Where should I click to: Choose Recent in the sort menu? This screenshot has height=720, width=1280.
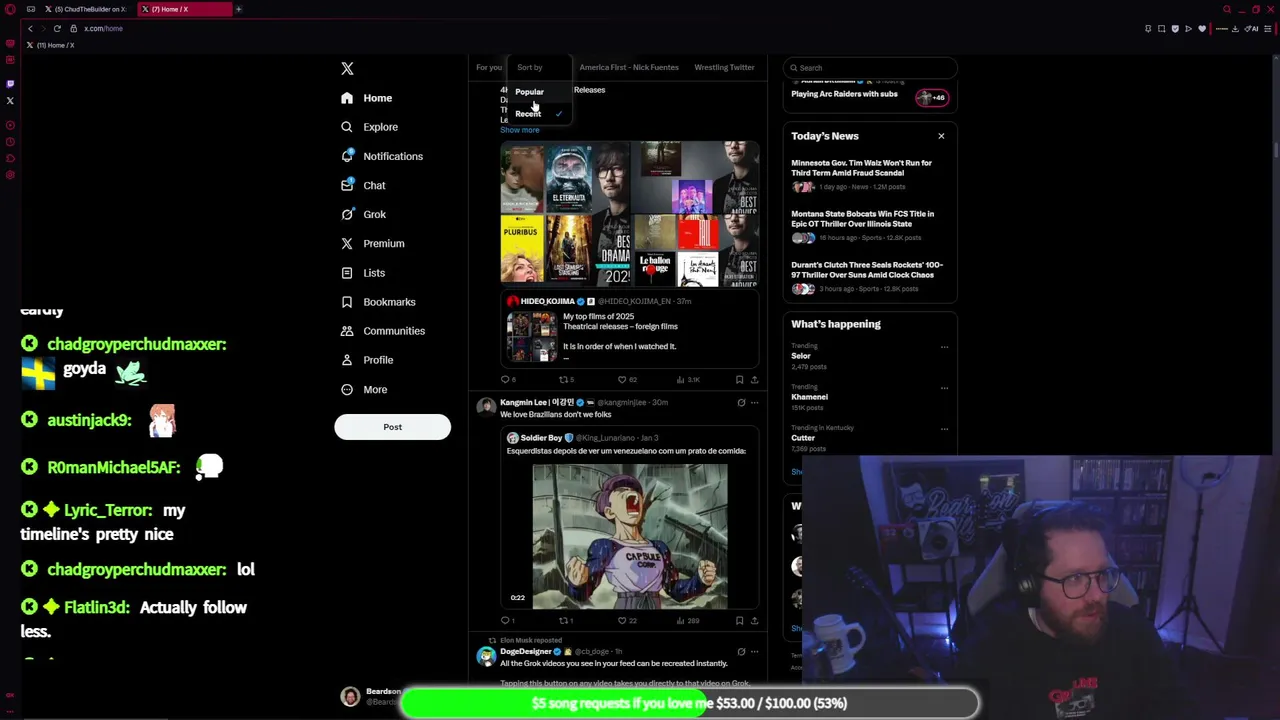[528, 114]
